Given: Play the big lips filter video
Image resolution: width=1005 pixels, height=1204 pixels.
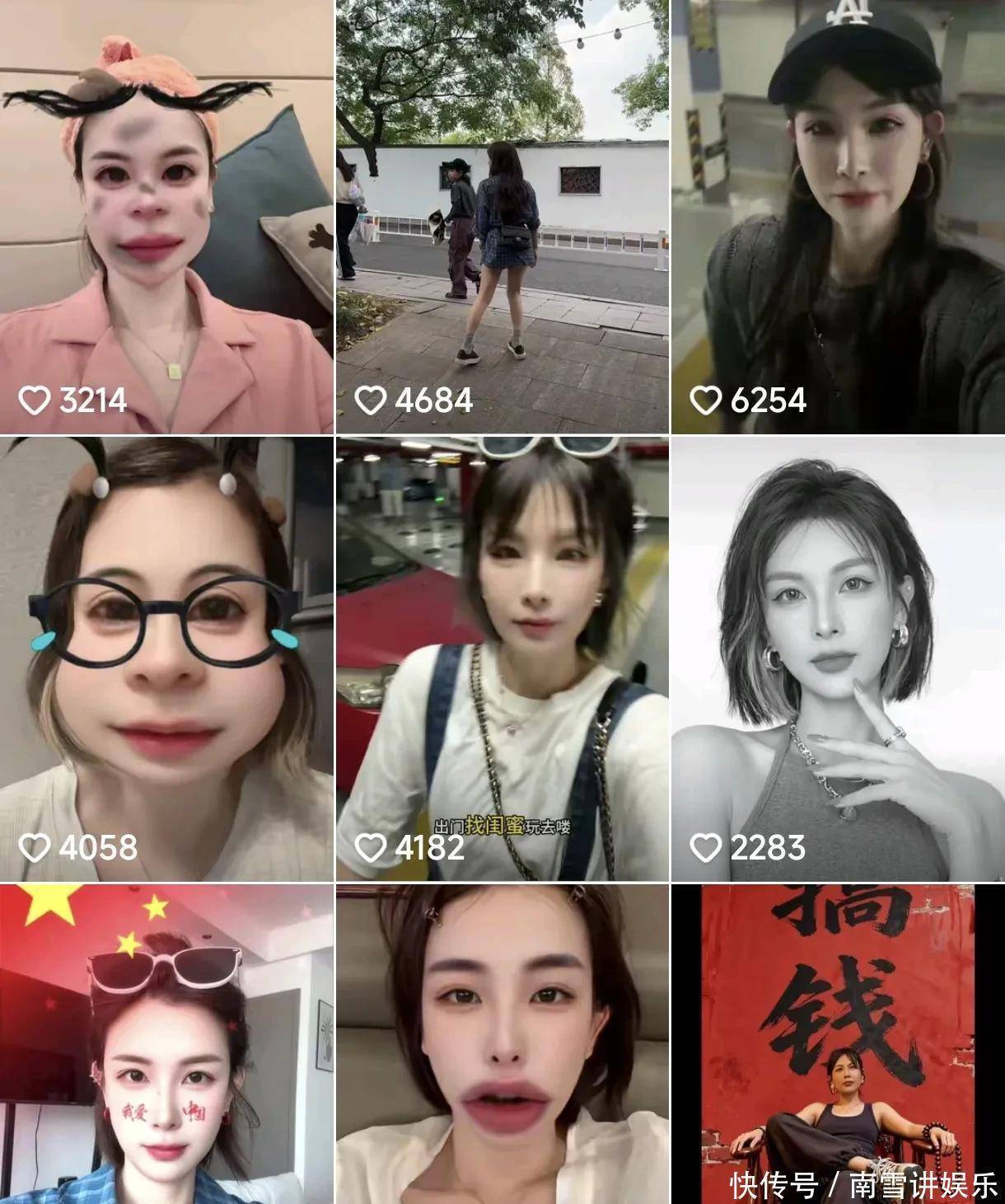Looking at the screenshot, I should coord(502,1044).
